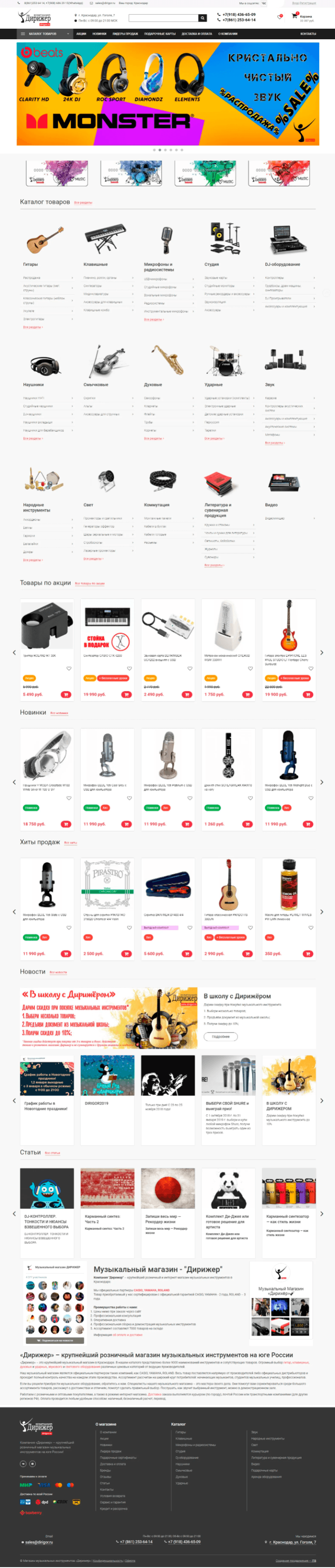Show next items in Товары по акции carousel
The image size is (335, 1568).
[x=322, y=652]
